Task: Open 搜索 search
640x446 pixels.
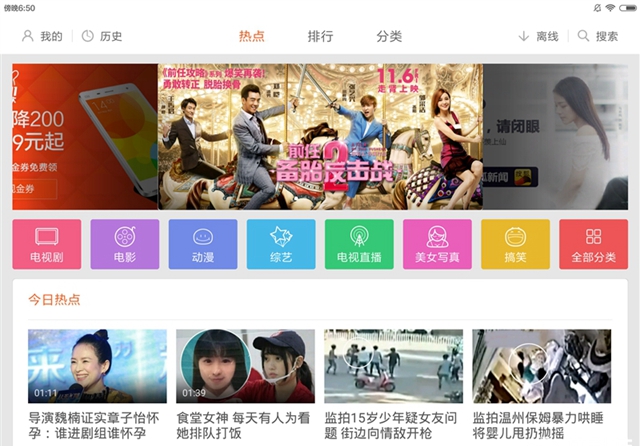Action: 598,36
